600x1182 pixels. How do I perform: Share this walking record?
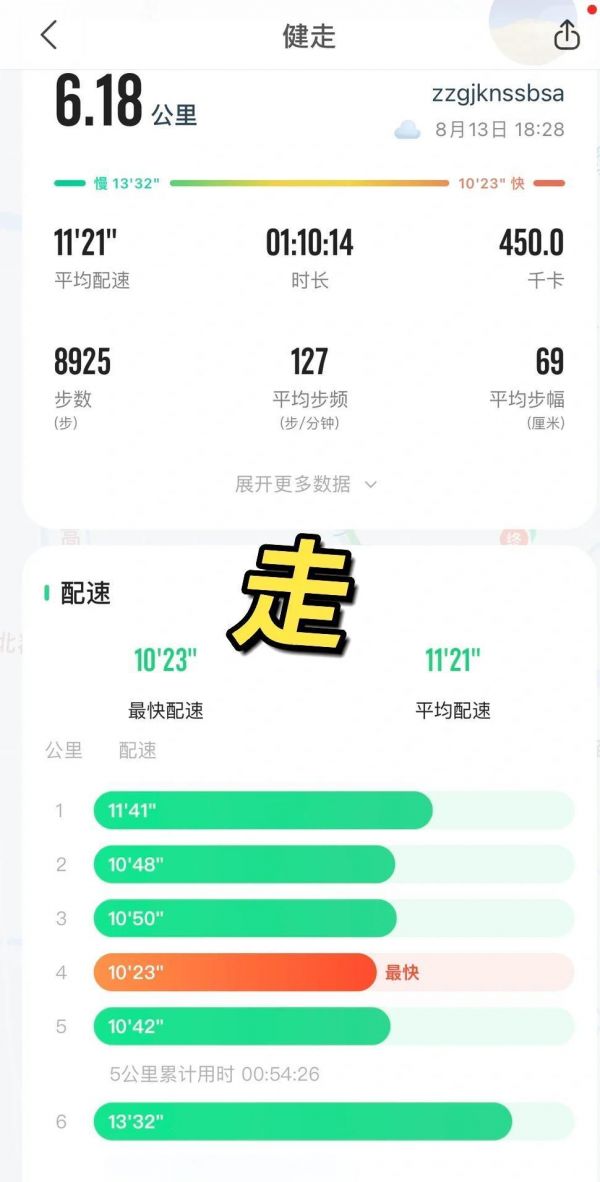[x=567, y=35]
